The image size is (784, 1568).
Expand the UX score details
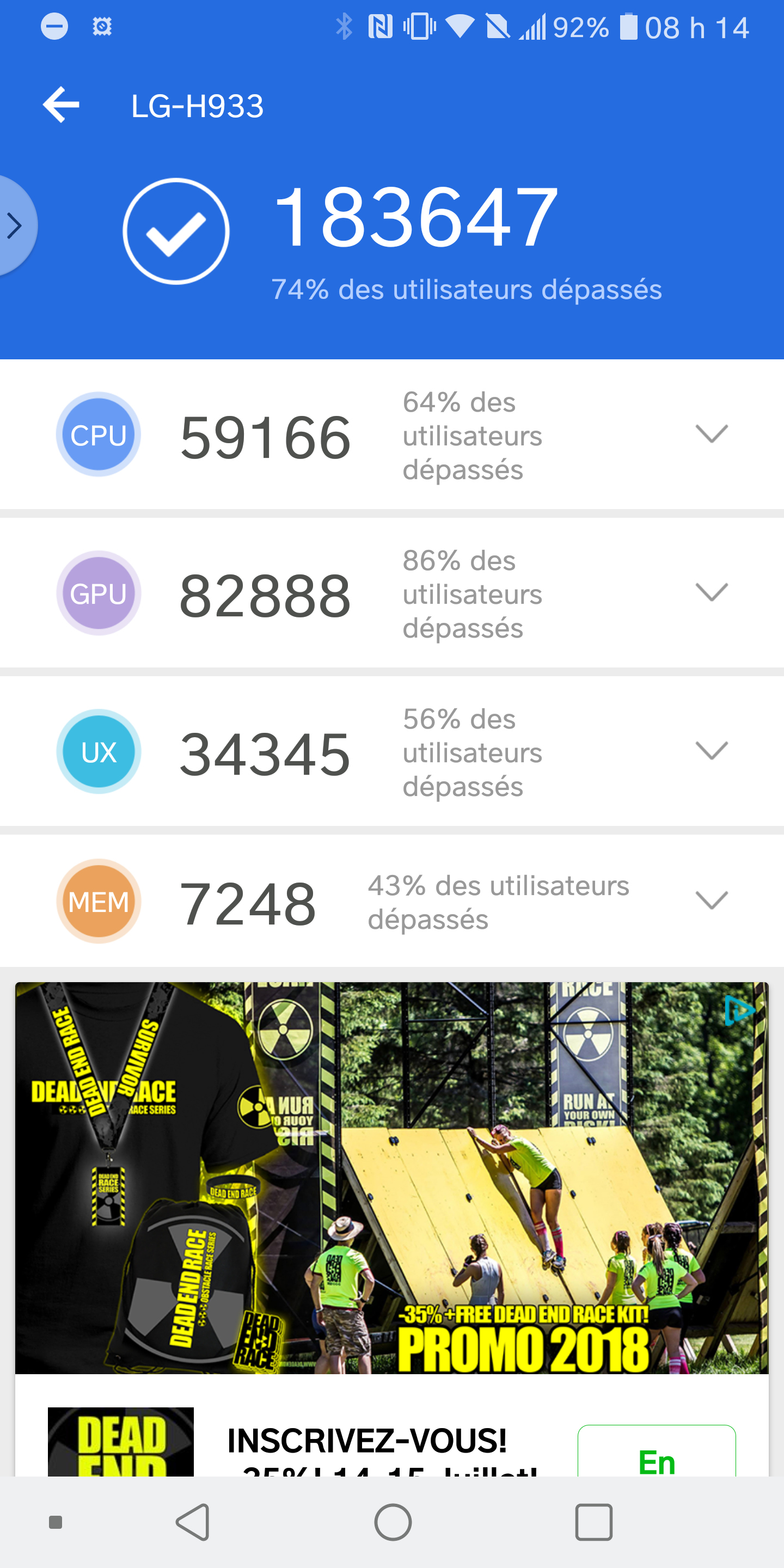tap(711, 751)
